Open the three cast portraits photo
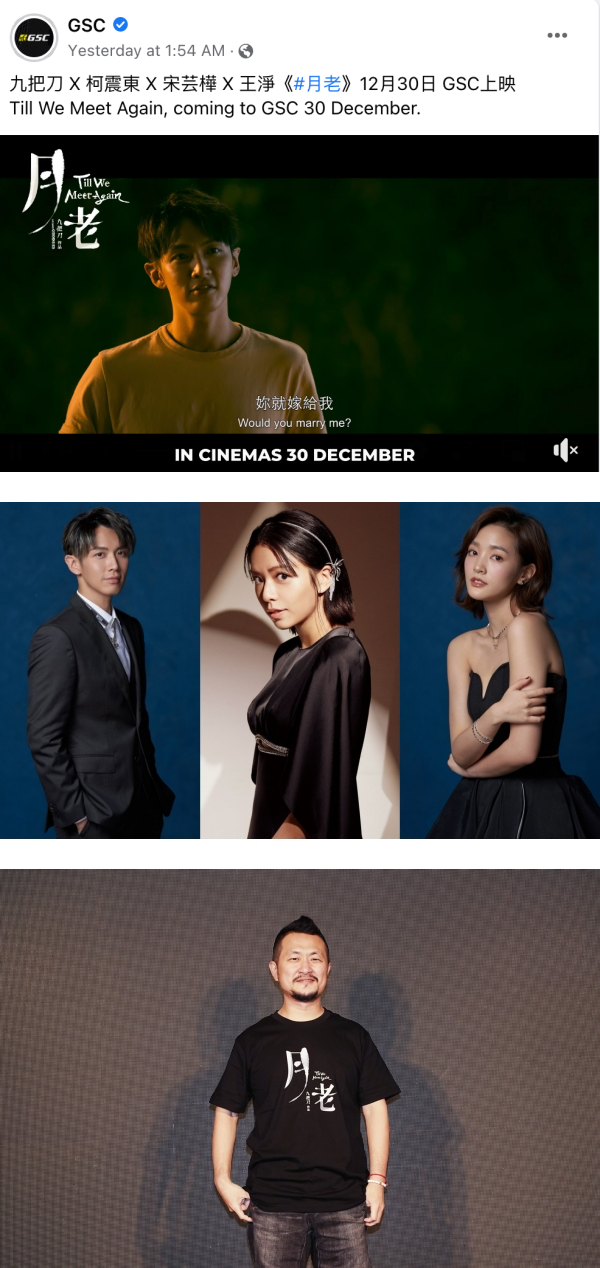600x1268 pixels. 300,670
